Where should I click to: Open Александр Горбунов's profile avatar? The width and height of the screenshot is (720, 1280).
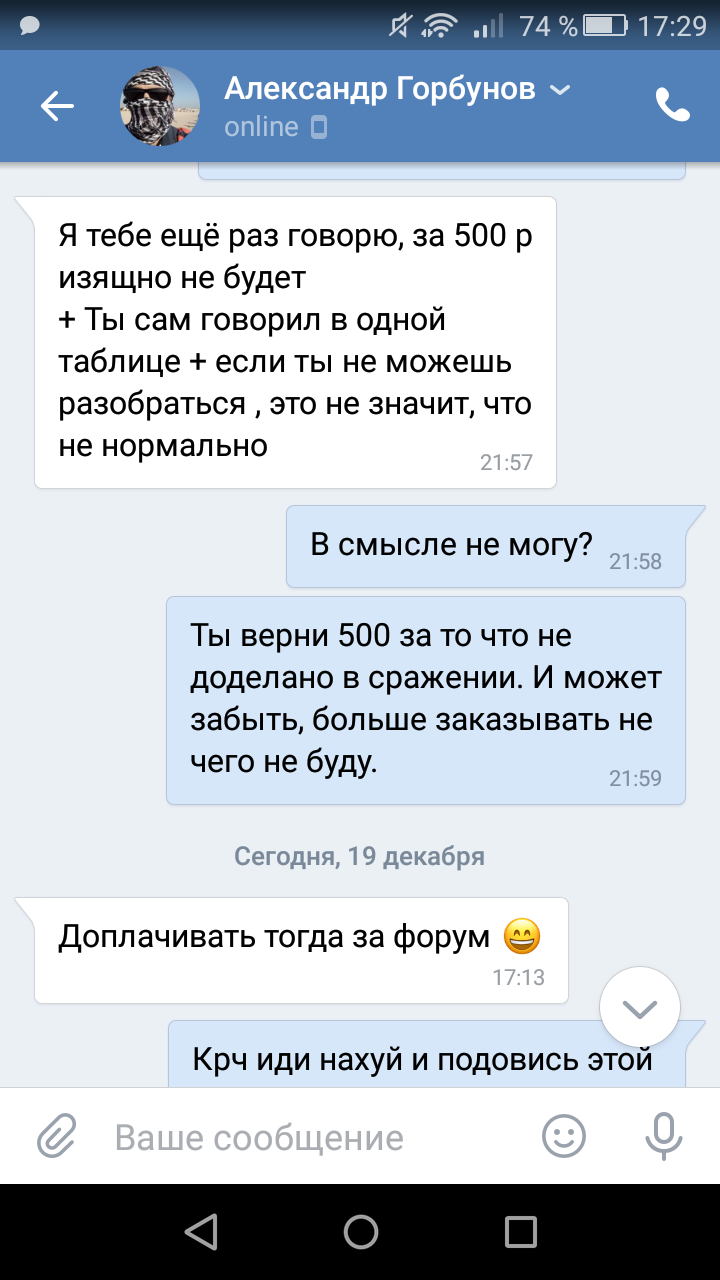click(x=160, y=106)
